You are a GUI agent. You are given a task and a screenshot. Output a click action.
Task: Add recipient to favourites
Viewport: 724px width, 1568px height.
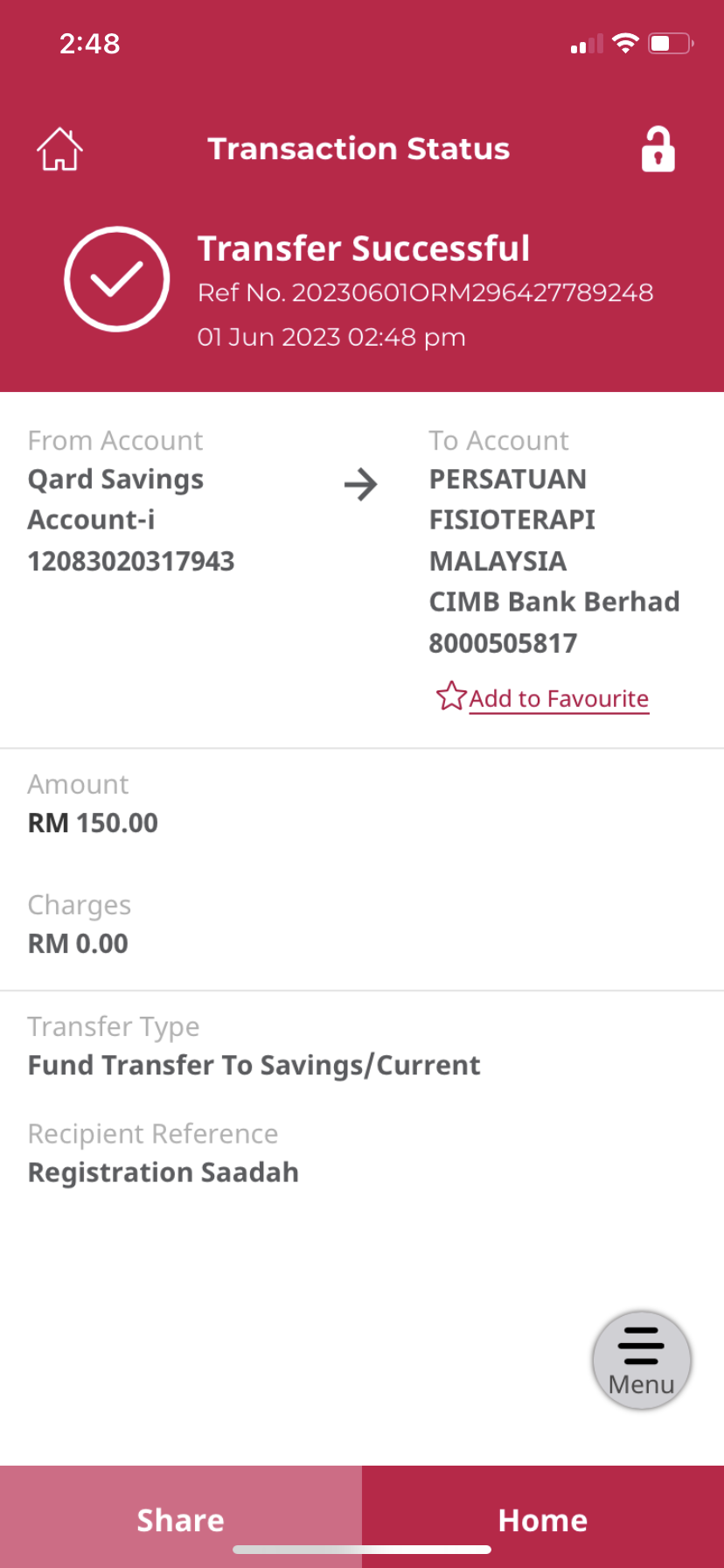[543, 698]
